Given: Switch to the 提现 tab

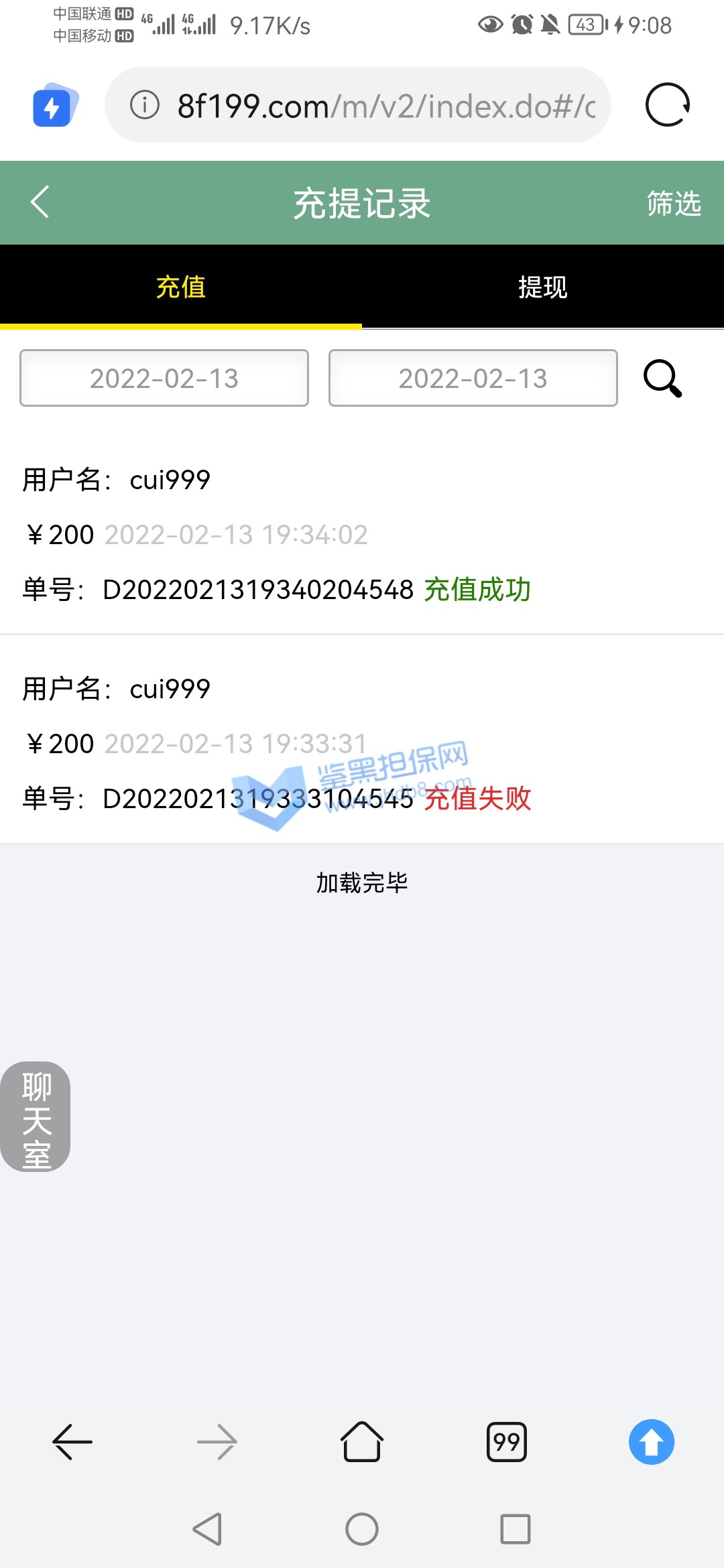Looking at the screenshot, I should [542, 287].
